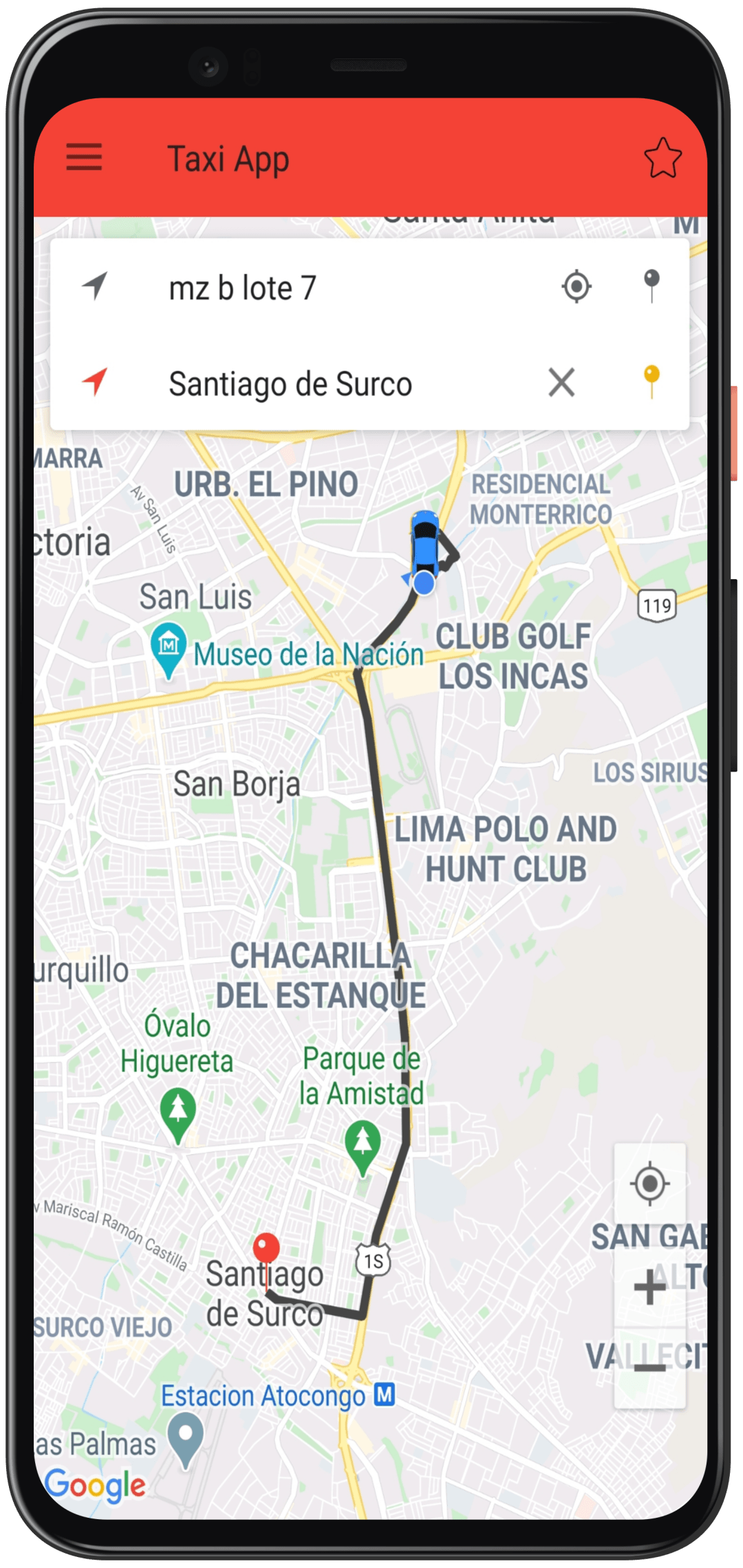Tap the star favorites icon
The width and height of the screenshot is (743, 1568).
coord(663,159)
